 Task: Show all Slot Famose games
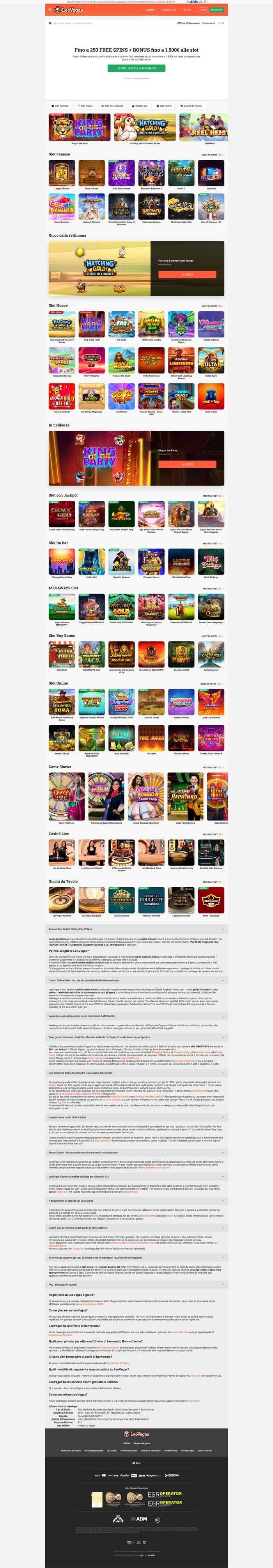coord(212,155)
